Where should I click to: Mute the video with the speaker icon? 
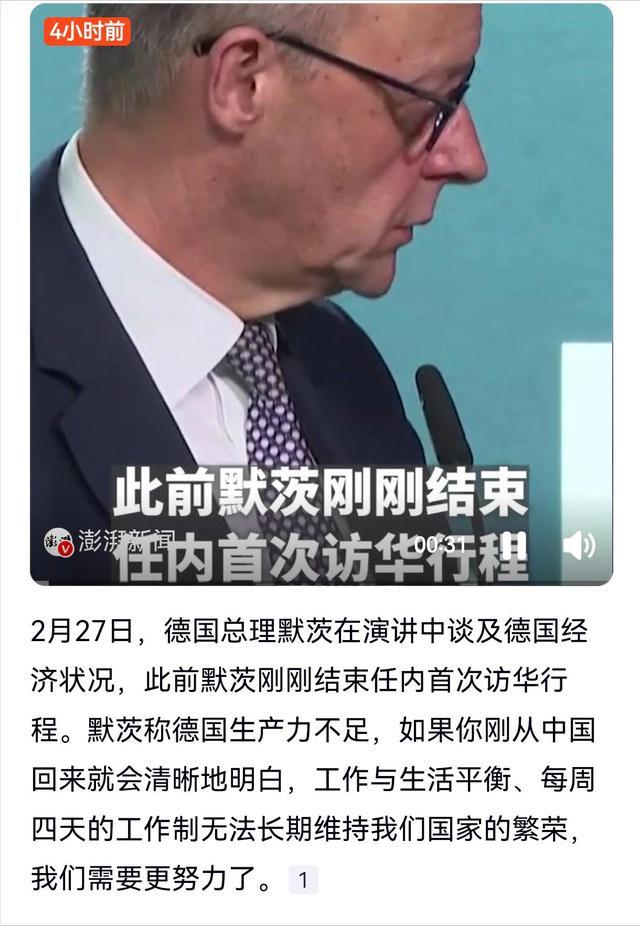[x=579, y=544]
